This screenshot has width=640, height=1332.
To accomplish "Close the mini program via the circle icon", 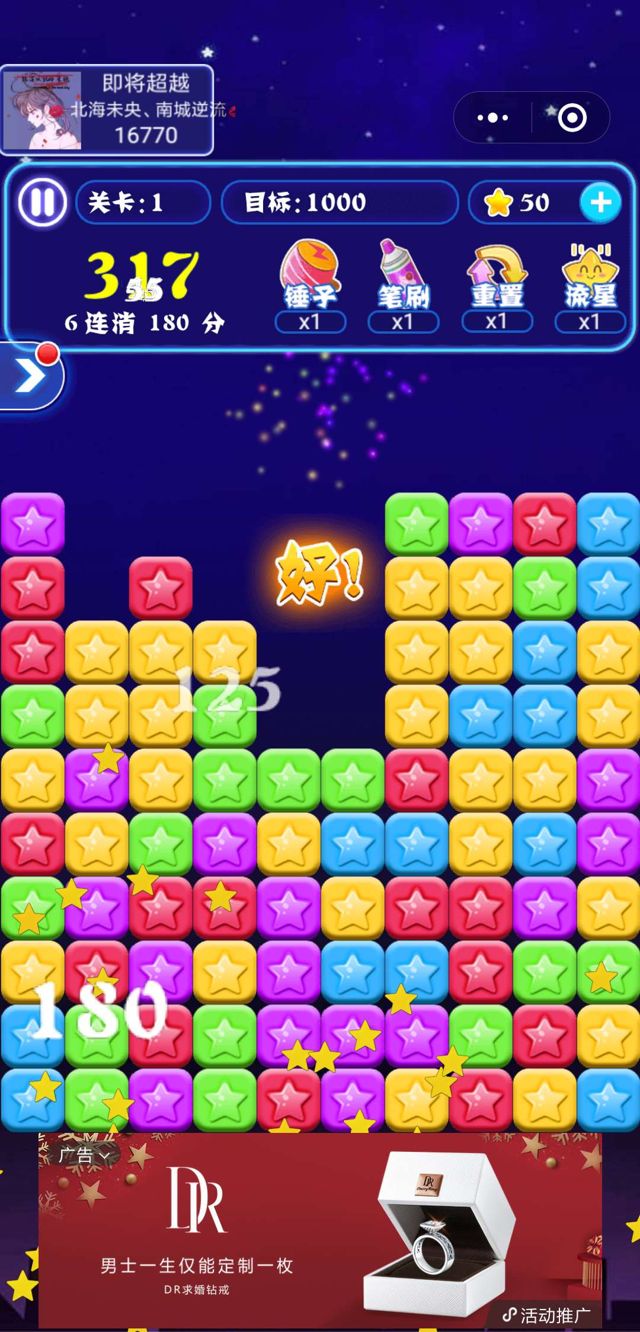I will [572, 118].
